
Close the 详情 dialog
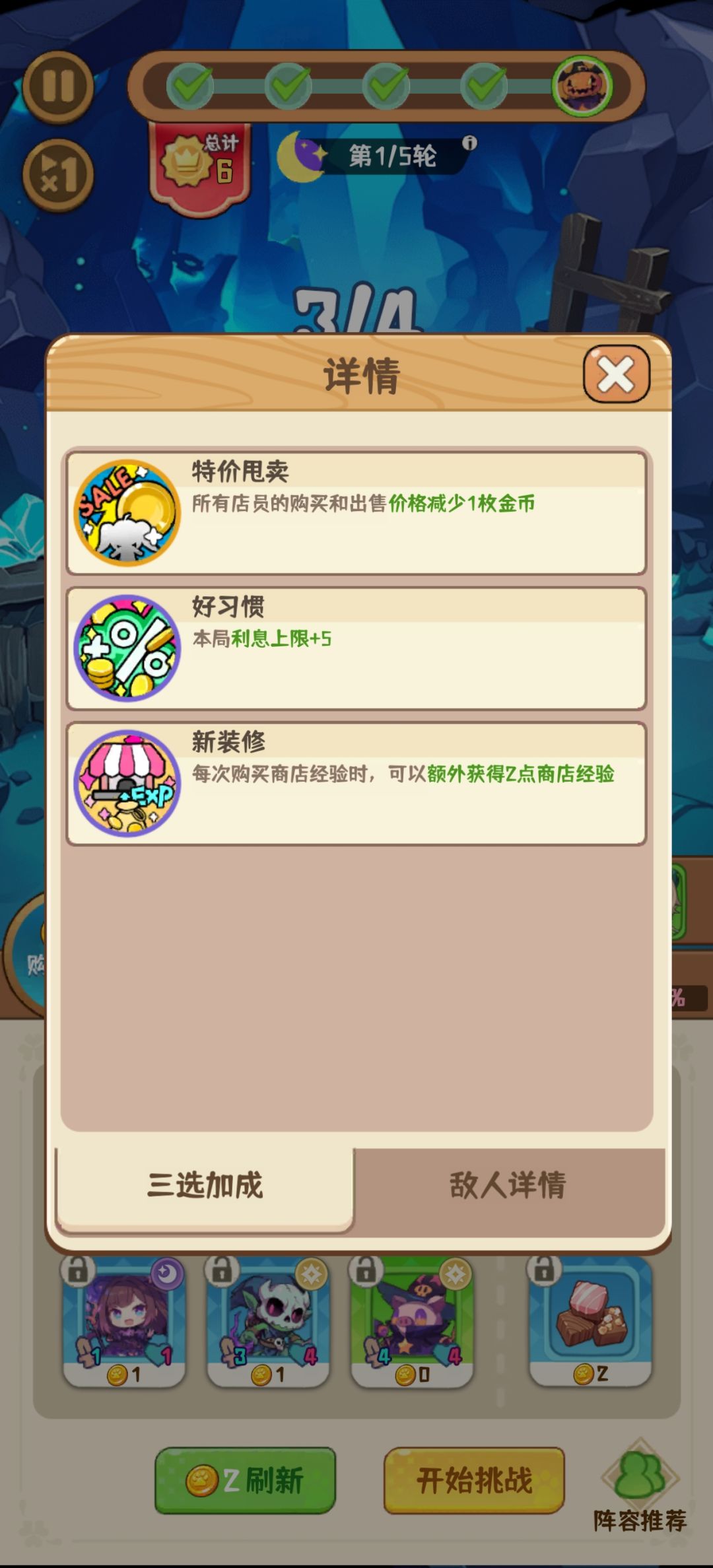[x=616, y=374]
